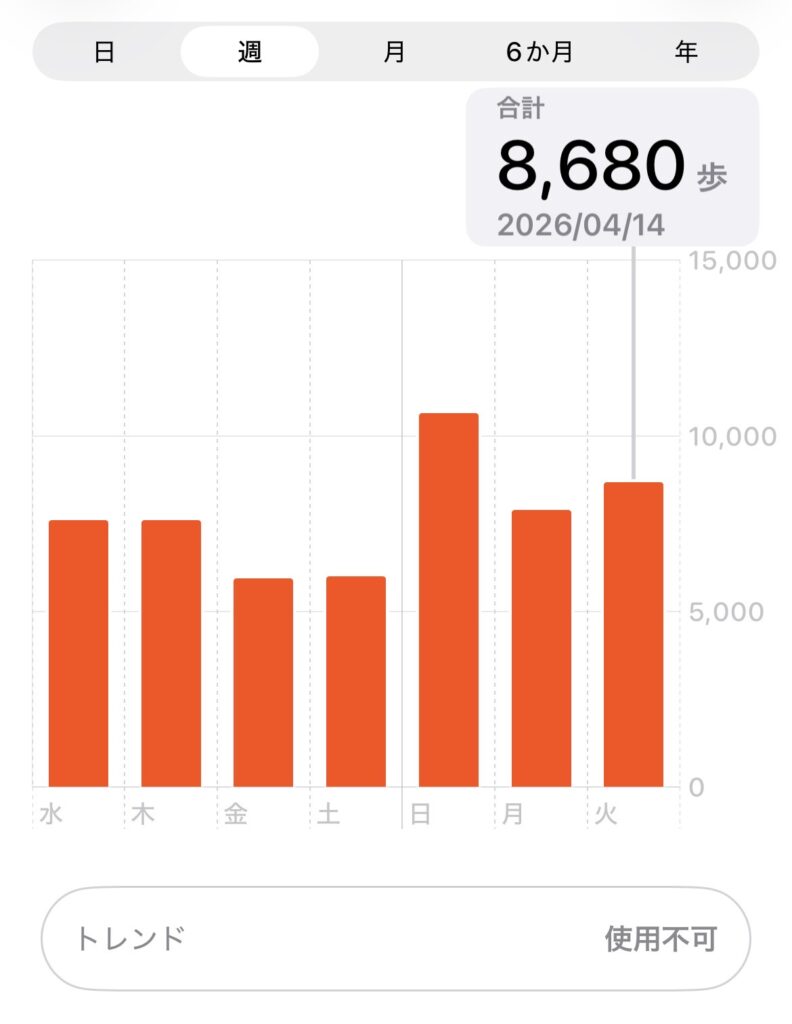Switch to the 日 (day) view
The width and height of the screenshot is (792, 1024).
coord(104,52)
